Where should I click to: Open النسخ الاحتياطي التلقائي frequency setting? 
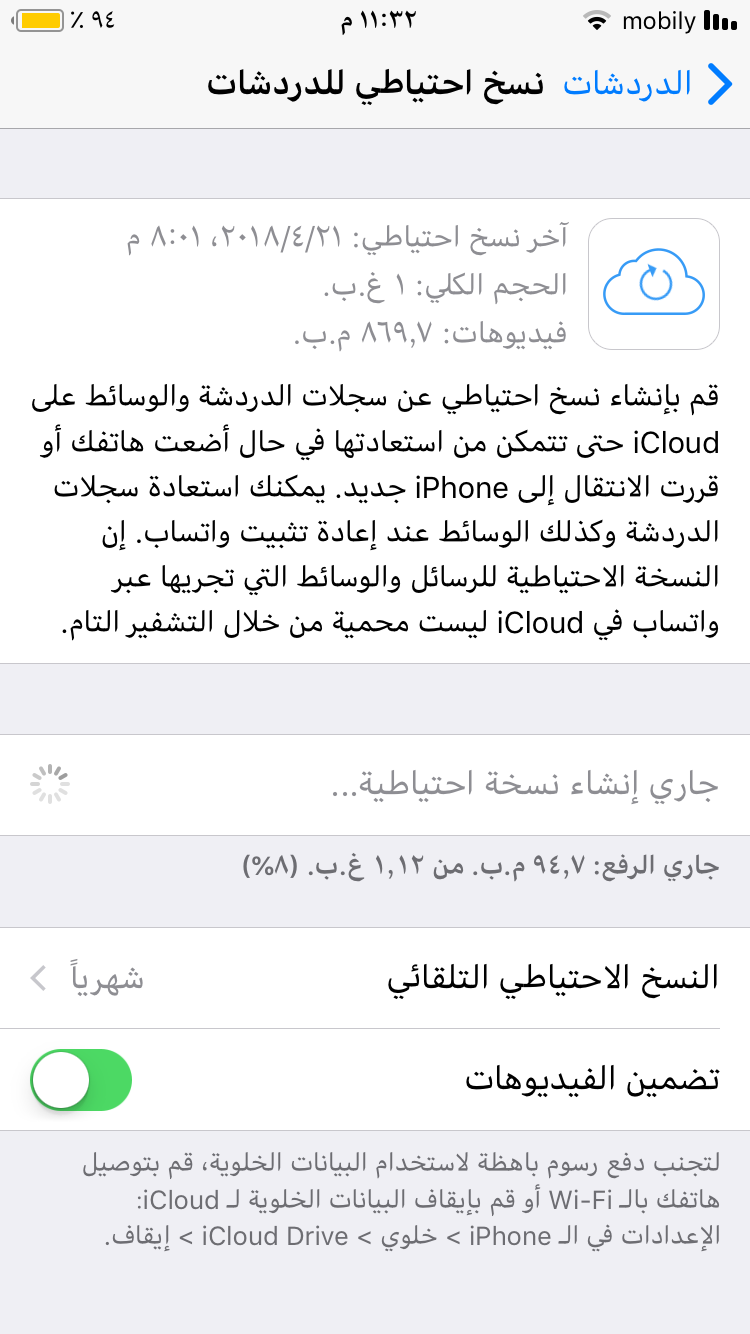tap(375, 978)
